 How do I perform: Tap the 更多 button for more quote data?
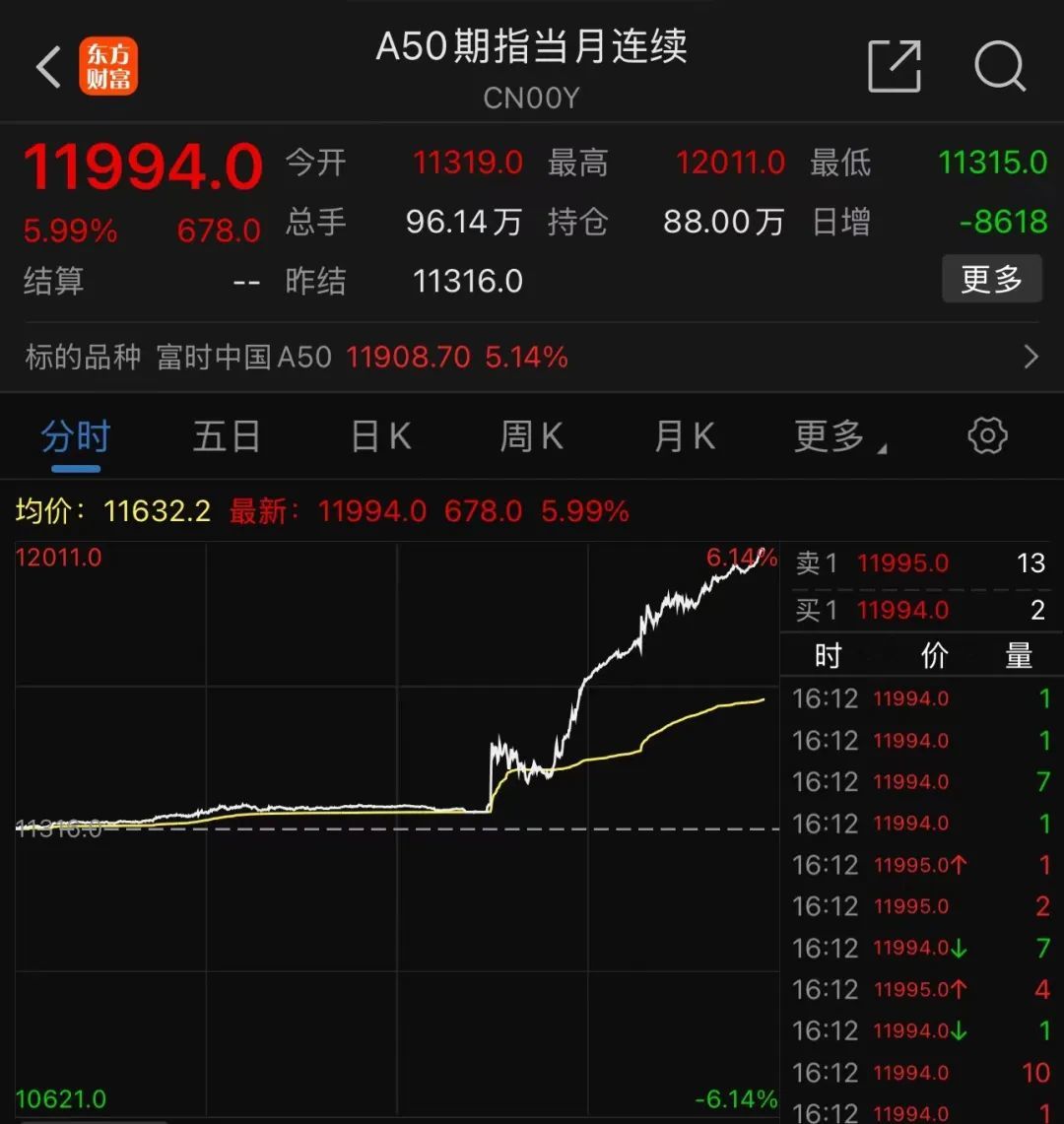pyautogui.click(x=991, y=280)
